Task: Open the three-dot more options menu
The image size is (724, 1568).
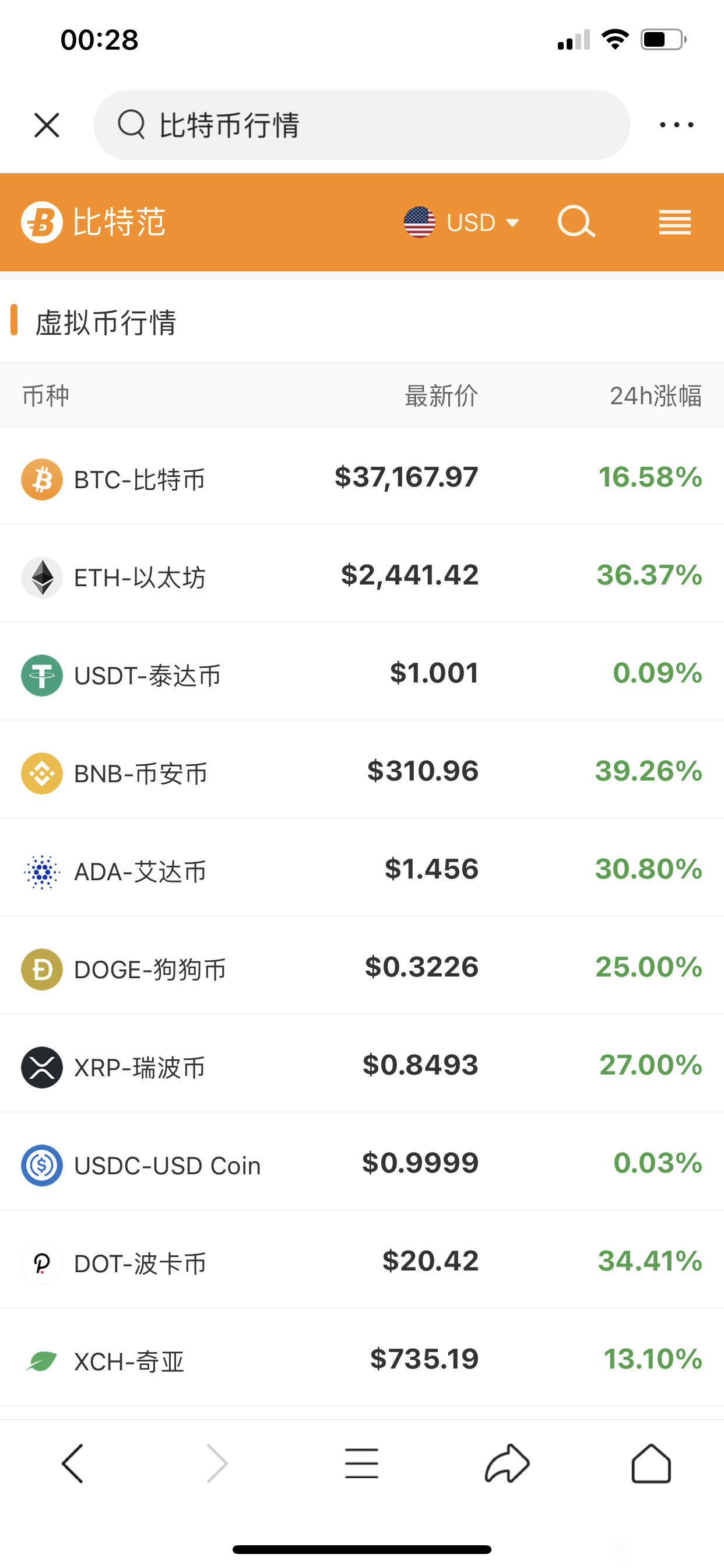Action: coord(677,125)
